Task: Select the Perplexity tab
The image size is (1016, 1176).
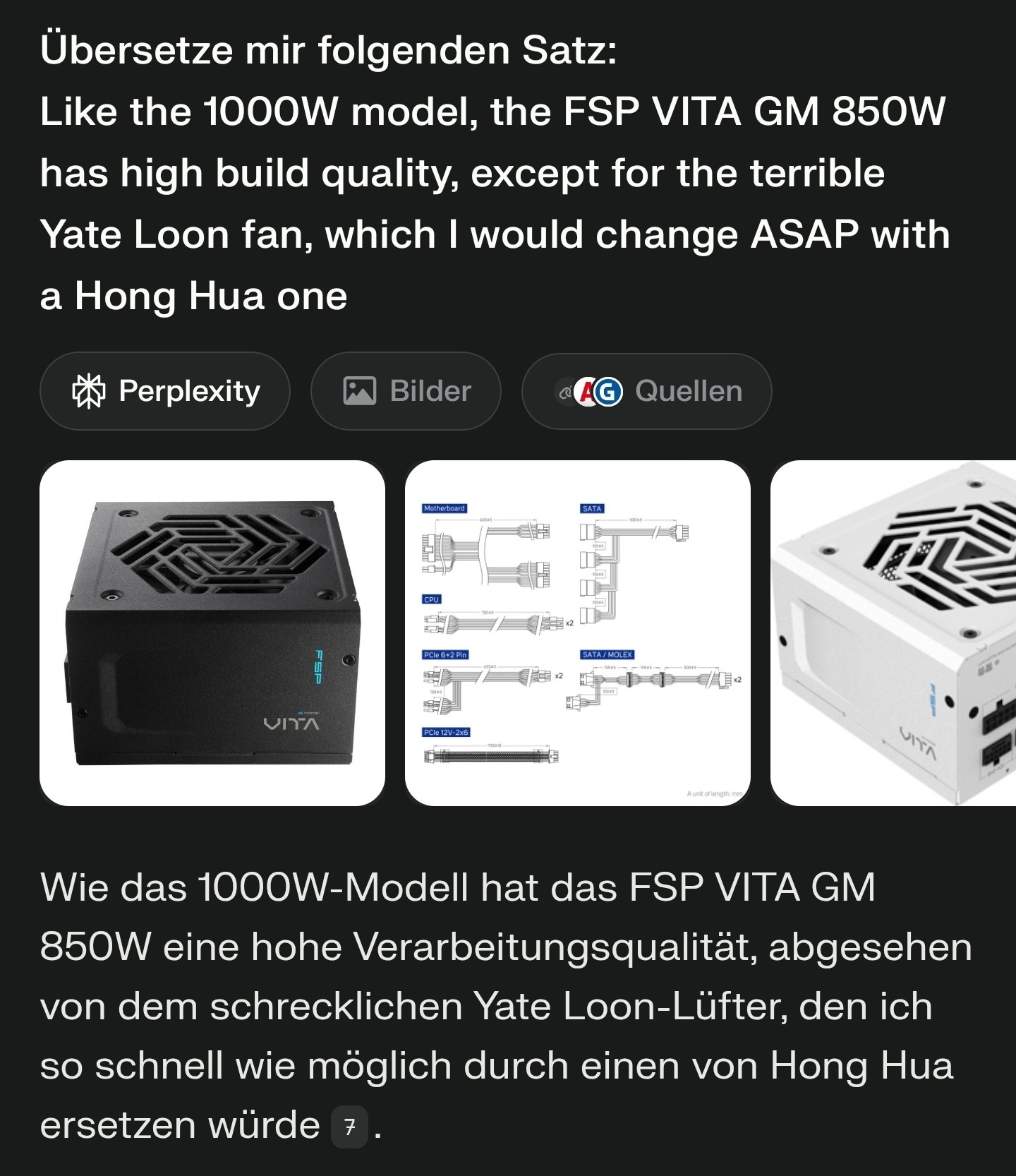Action: tap(165, 391)
